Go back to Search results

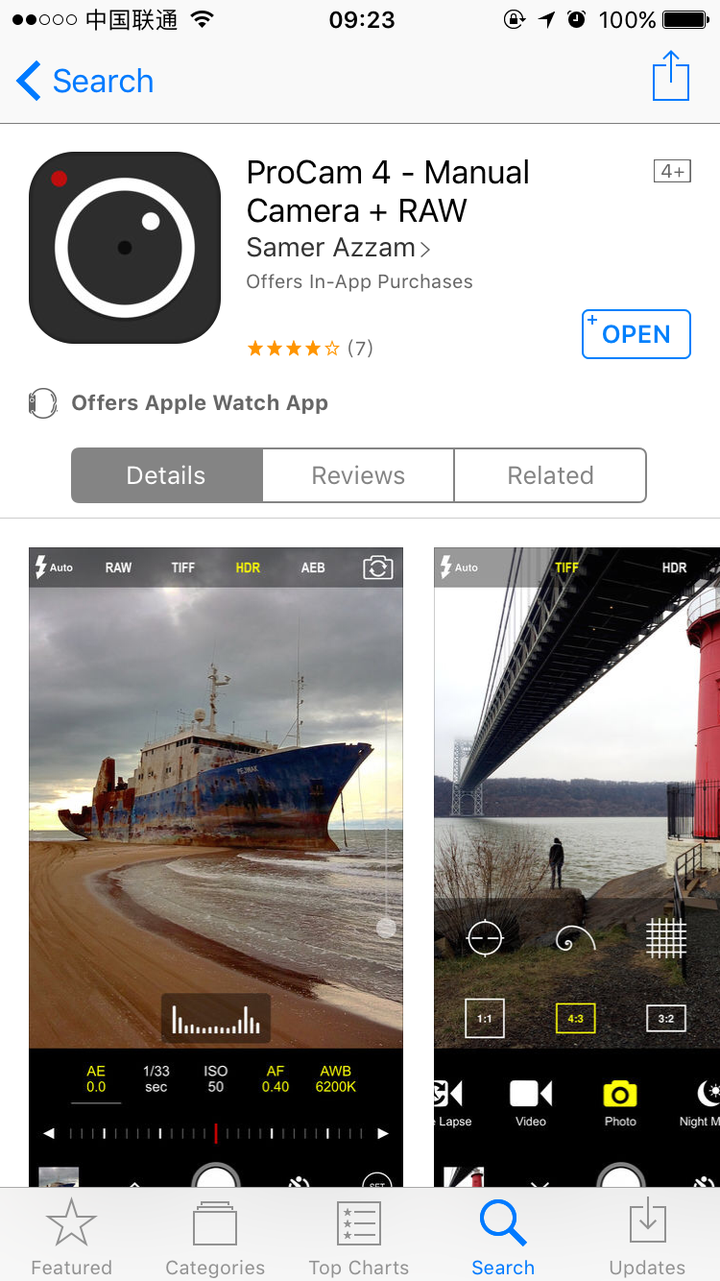point(85,81)
